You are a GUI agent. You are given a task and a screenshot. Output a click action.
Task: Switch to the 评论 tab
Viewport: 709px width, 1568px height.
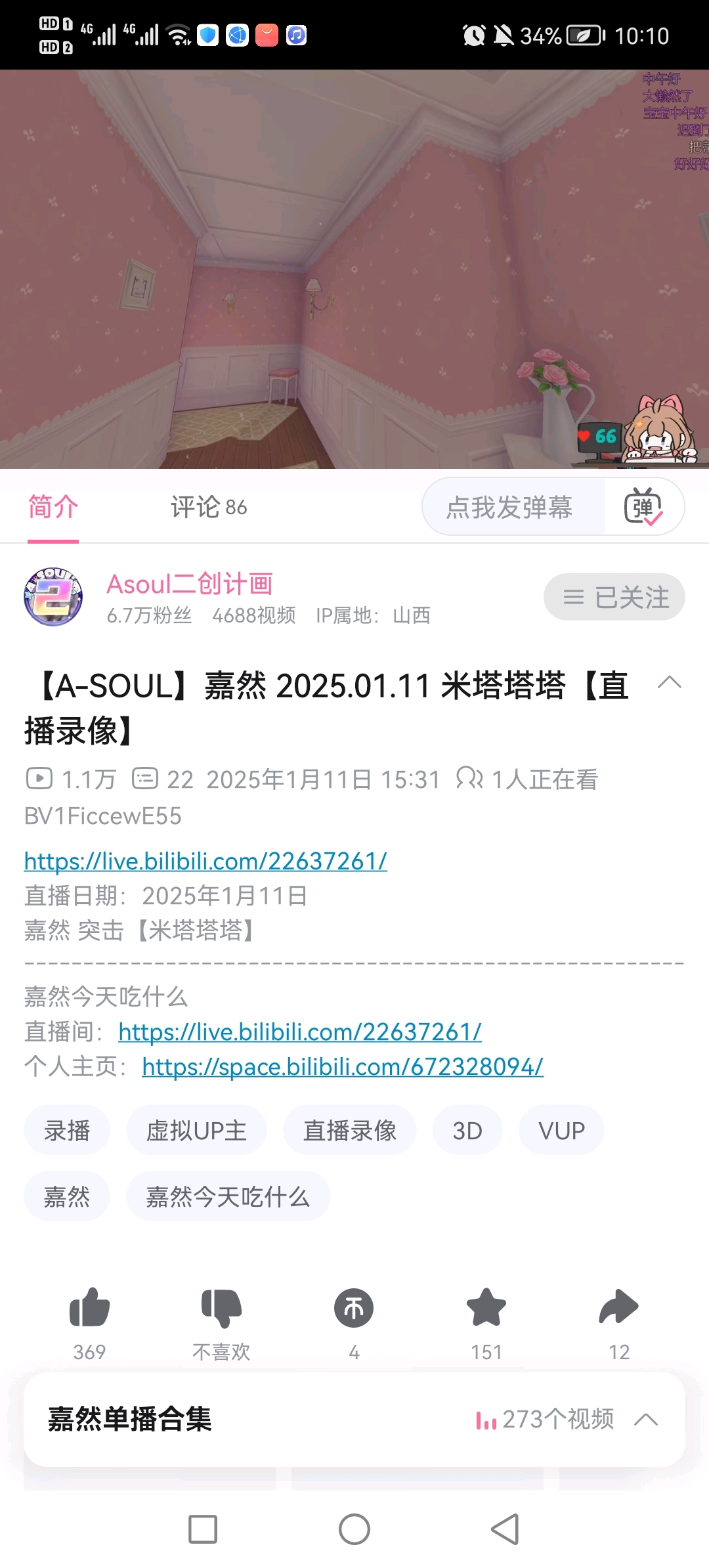(208, 507)
